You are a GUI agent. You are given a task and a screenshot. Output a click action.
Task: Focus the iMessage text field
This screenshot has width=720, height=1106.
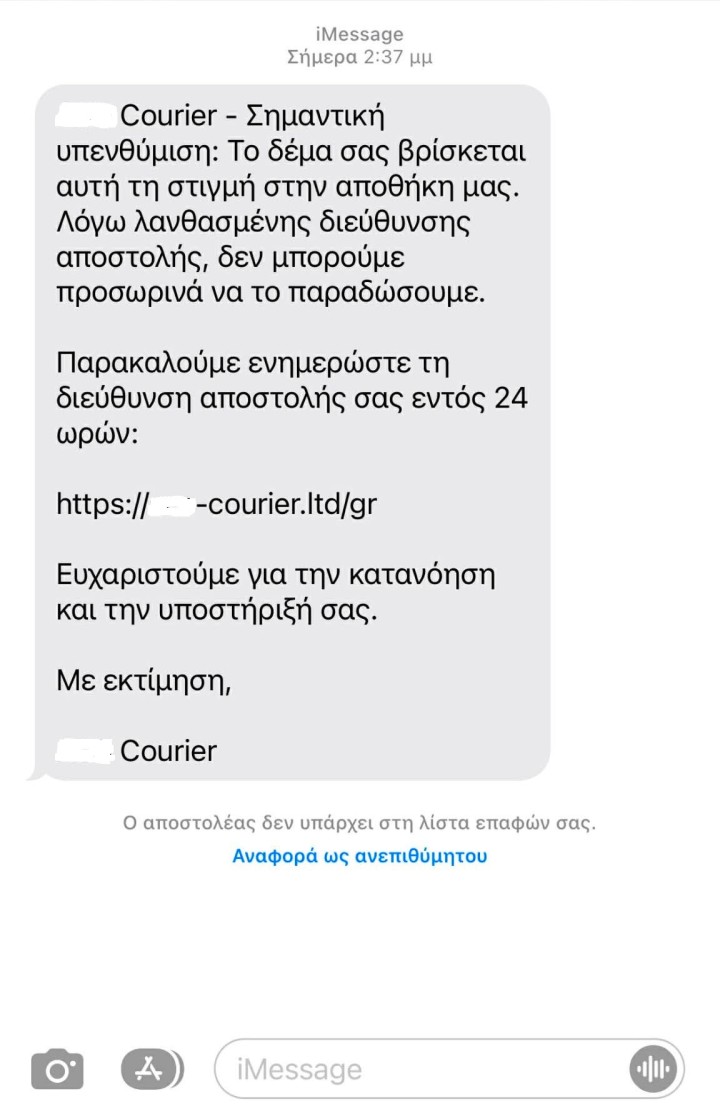tap(420, 1070)
